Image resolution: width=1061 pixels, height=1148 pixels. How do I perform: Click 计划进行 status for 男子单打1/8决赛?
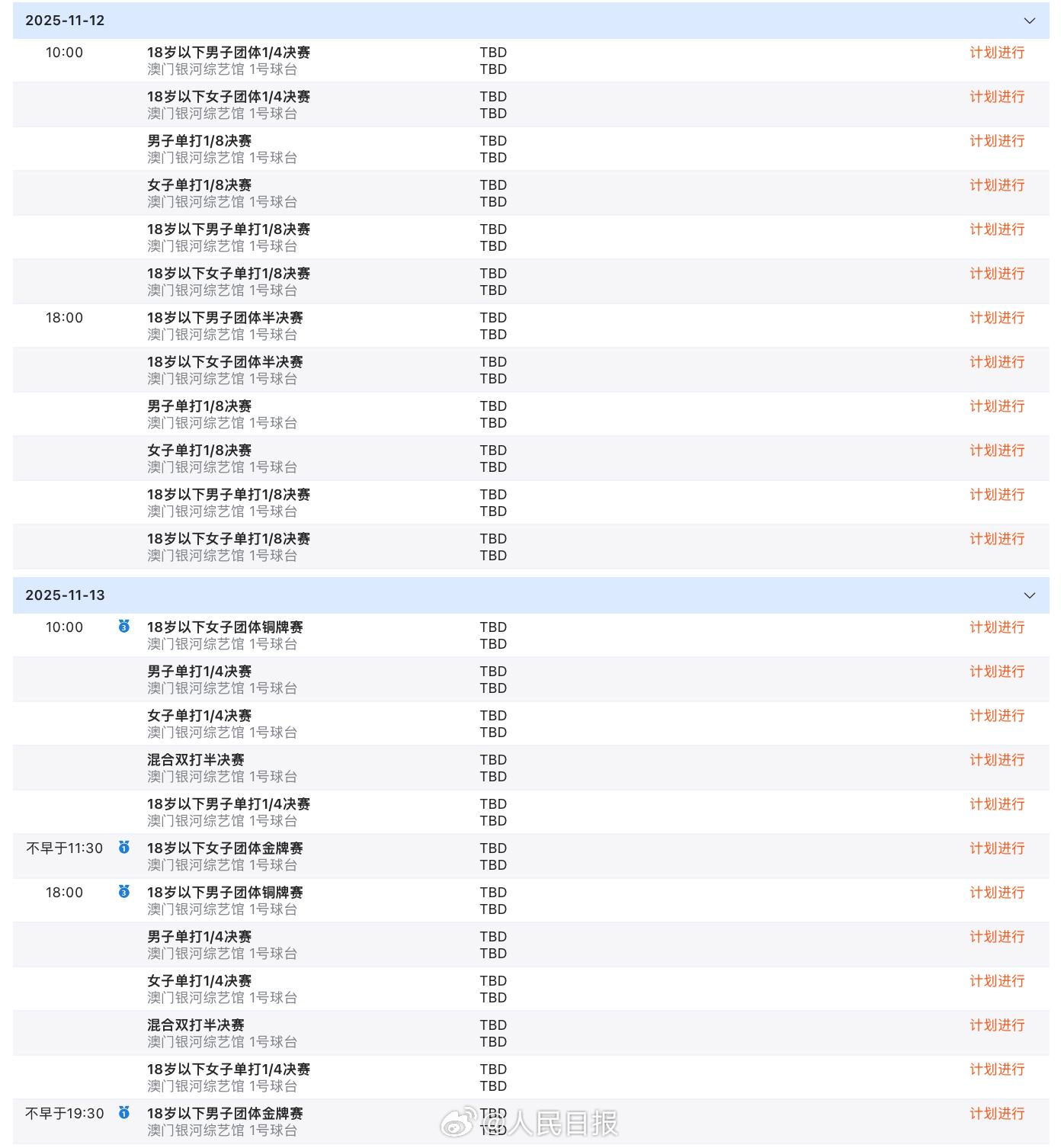pyautogui.click(x=996, y=140)
